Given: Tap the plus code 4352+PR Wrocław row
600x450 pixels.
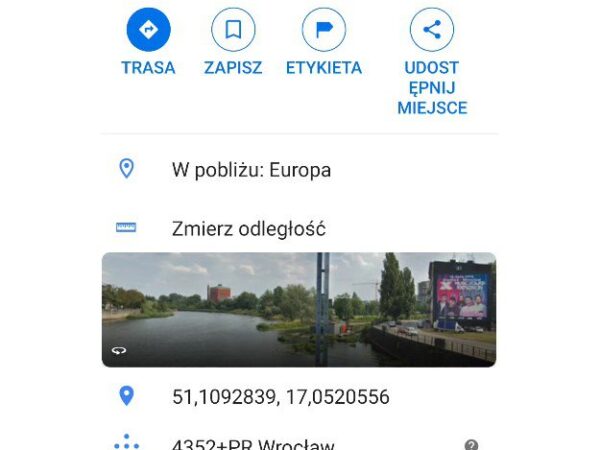Looking at the screenshot, I should (x=252, y=444).
